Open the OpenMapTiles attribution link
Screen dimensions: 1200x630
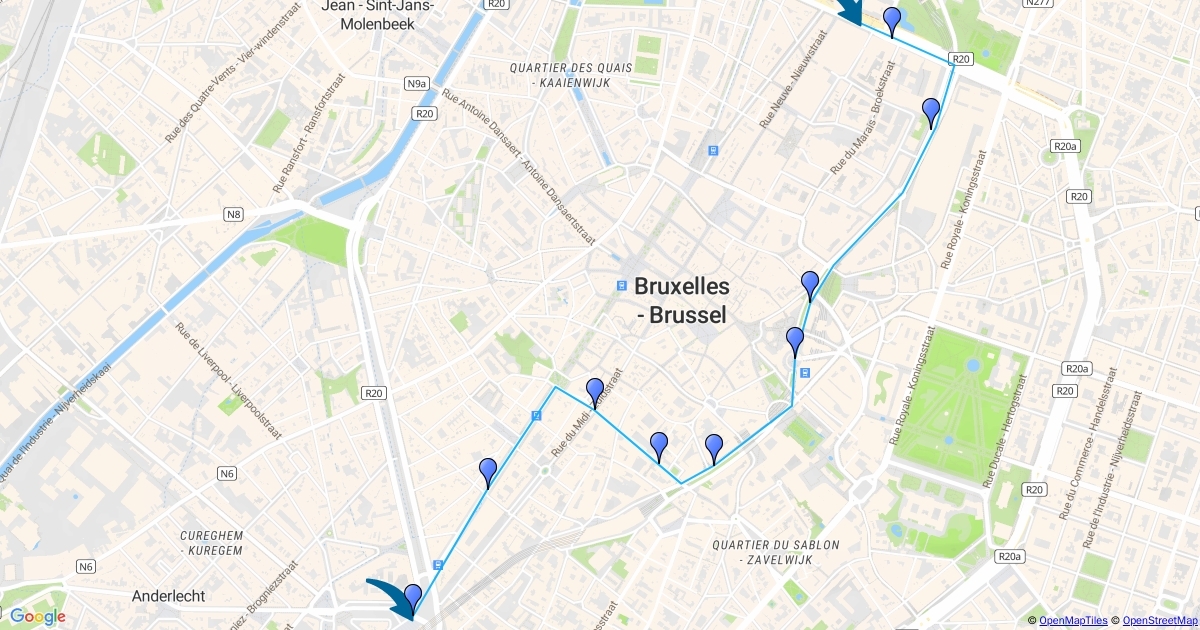click(x=1072, y=621)
